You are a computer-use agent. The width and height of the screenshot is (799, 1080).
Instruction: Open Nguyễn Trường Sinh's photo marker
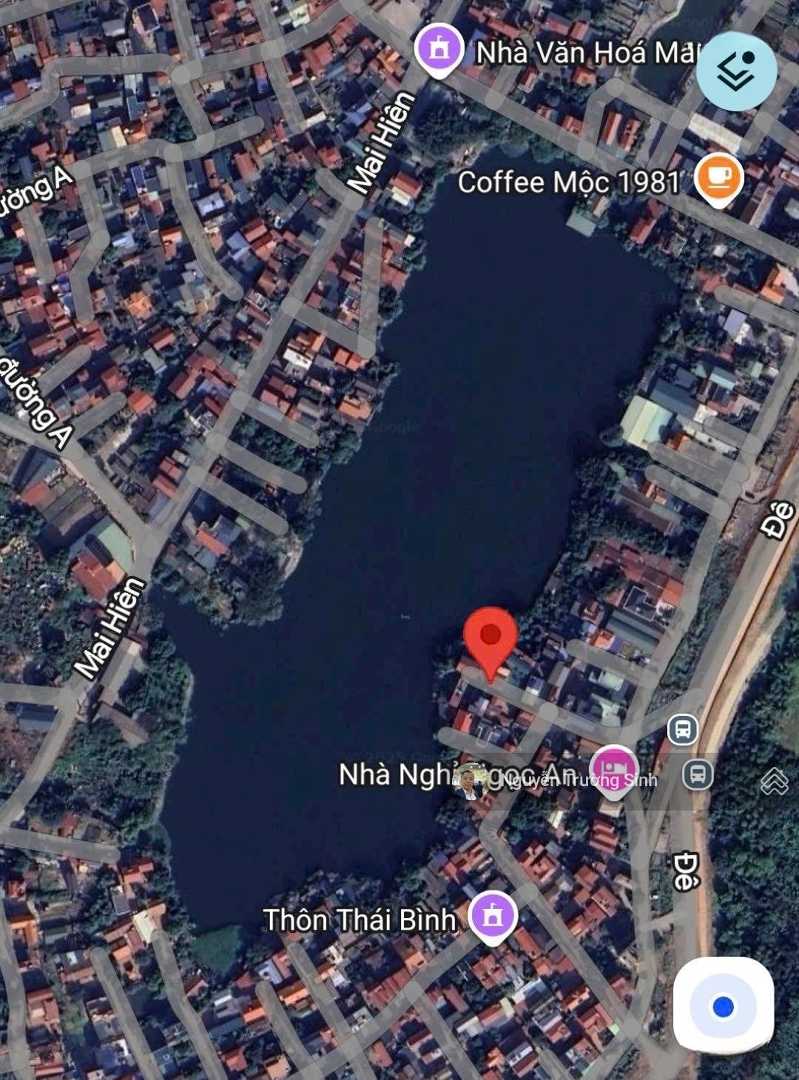click(470, 782)
